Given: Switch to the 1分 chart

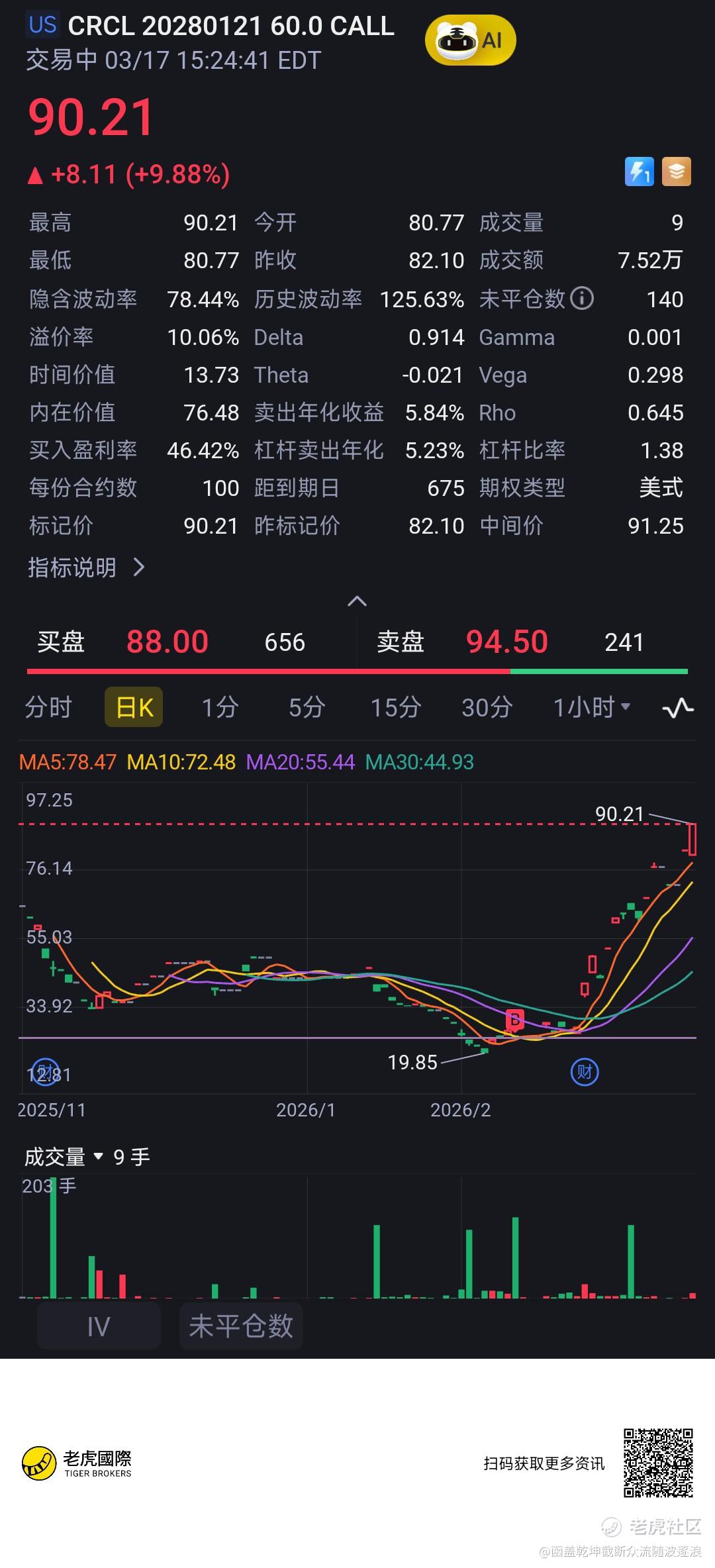Looking at the screenshot, I should (220, 707).
